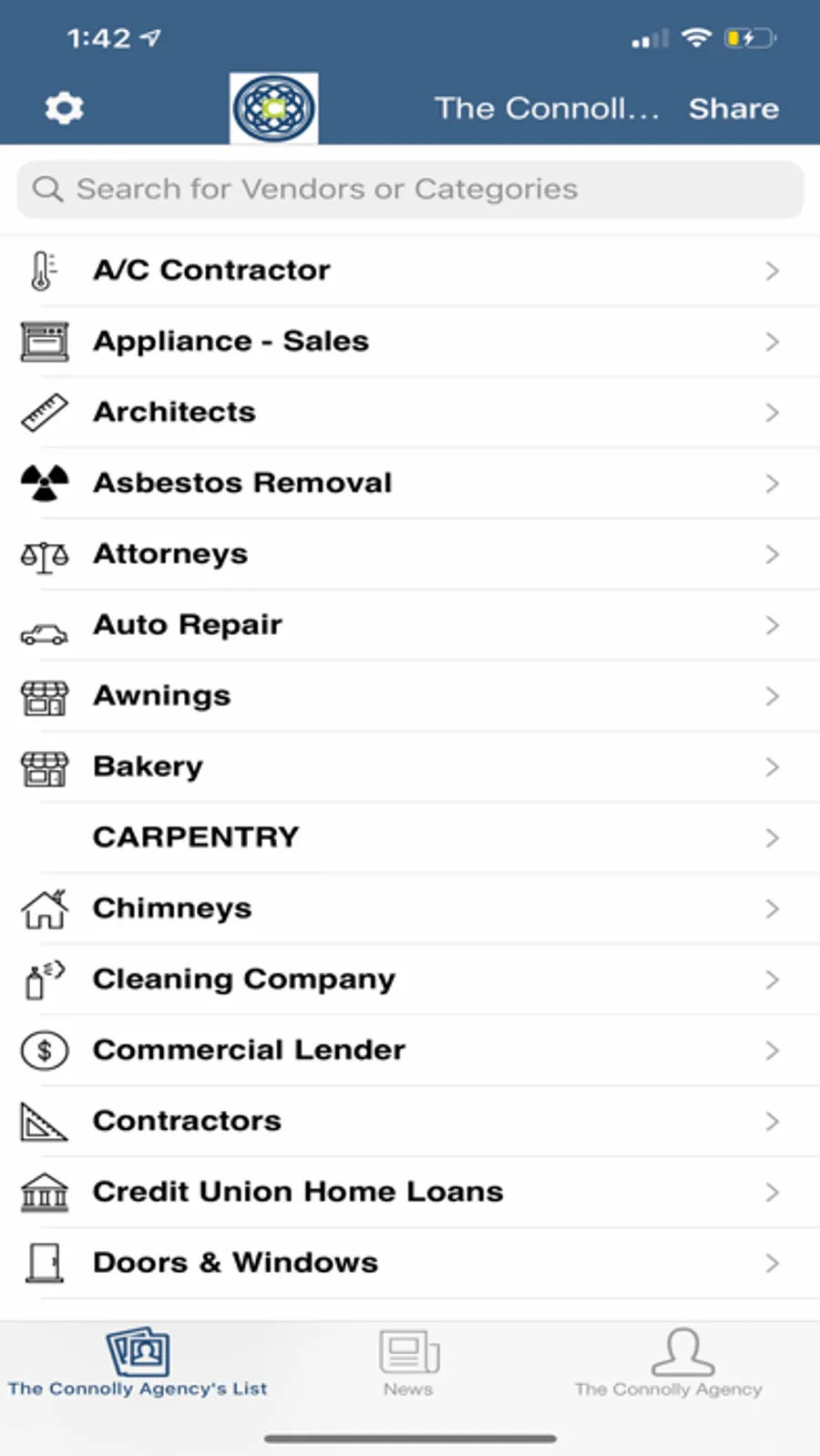Select Appliance - Sales

click(410, 342)
